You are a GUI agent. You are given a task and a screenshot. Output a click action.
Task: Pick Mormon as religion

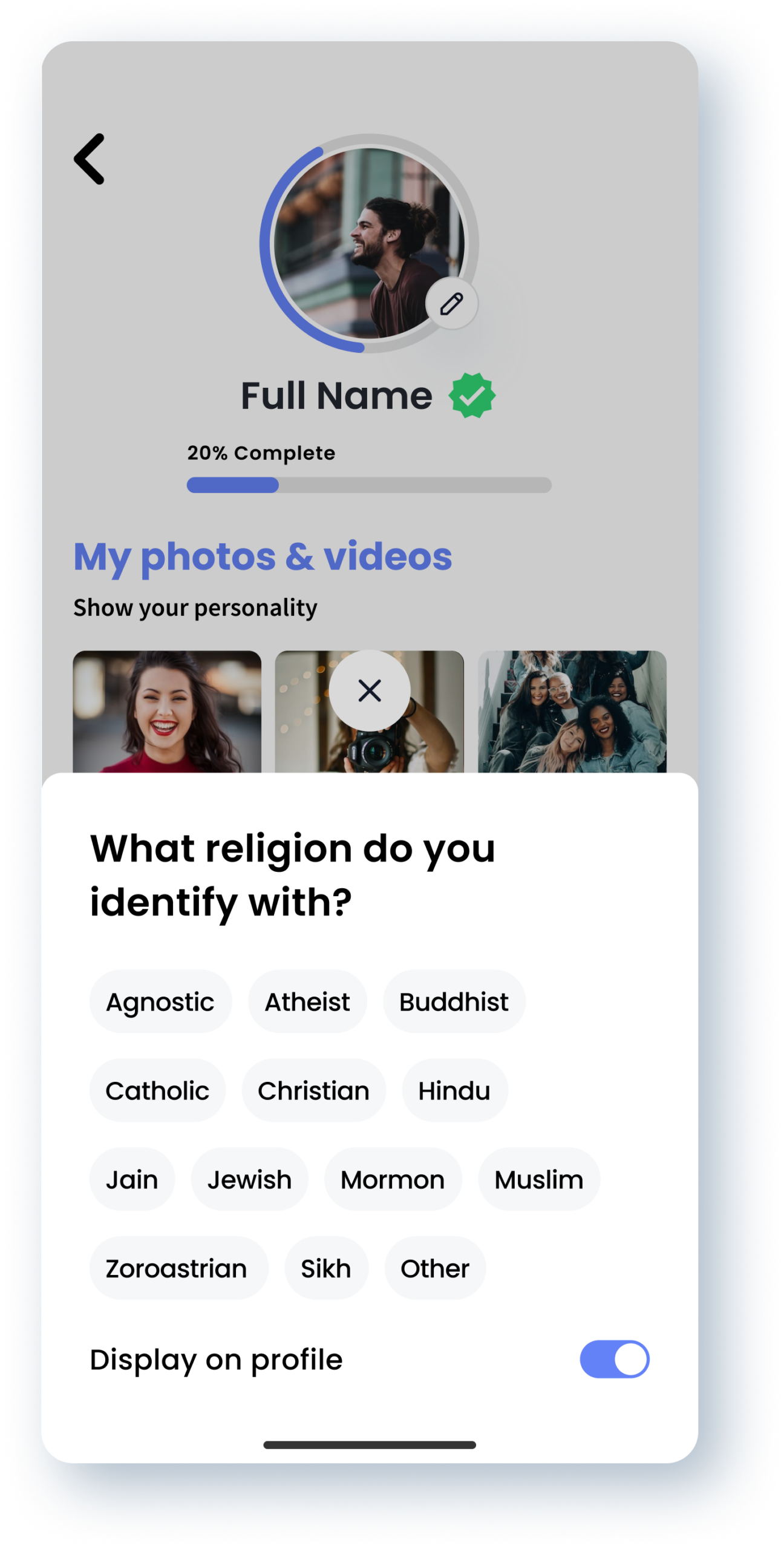click(x=393, y=1180)
